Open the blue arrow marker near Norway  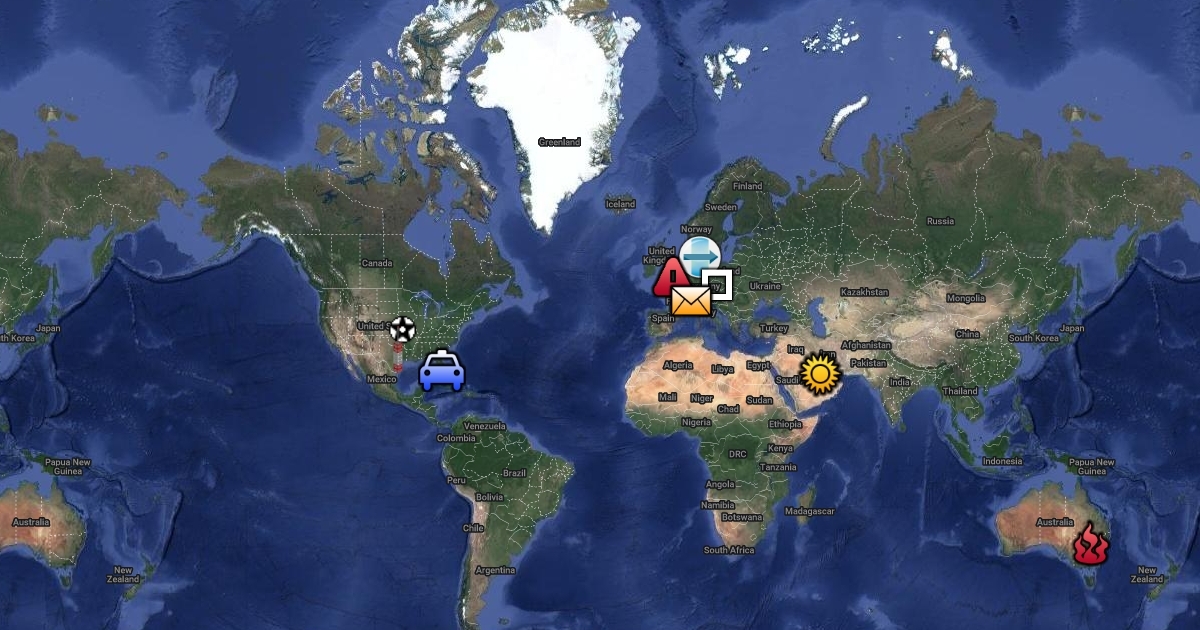coord(700,255)
